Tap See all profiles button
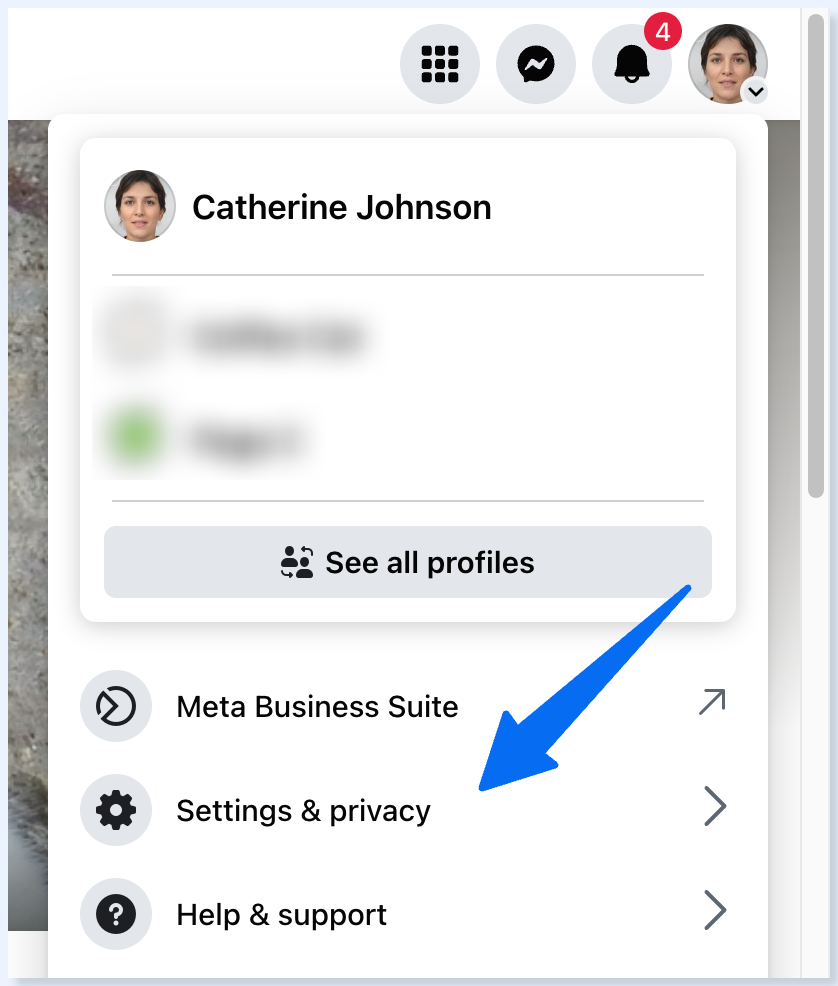The width and height of the screenshot is (838, 986). click(x=407, y=562)
